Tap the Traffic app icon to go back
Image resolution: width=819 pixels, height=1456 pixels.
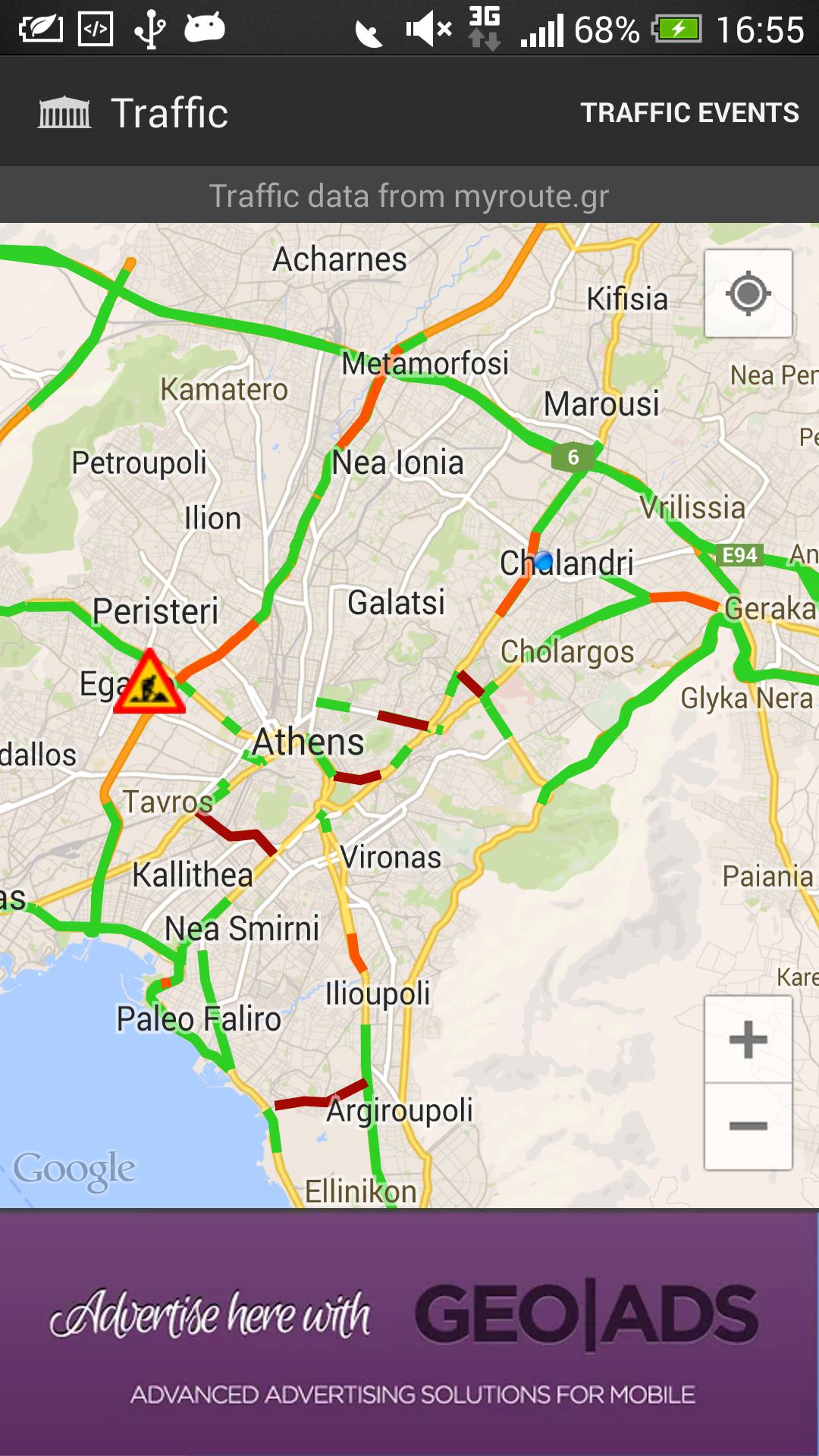tap(64, 113)
